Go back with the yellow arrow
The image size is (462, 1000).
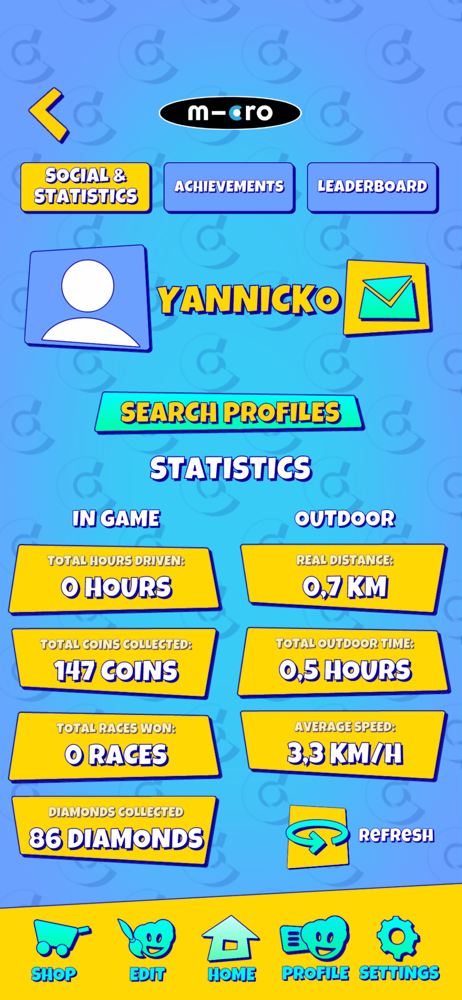[48, 115]
